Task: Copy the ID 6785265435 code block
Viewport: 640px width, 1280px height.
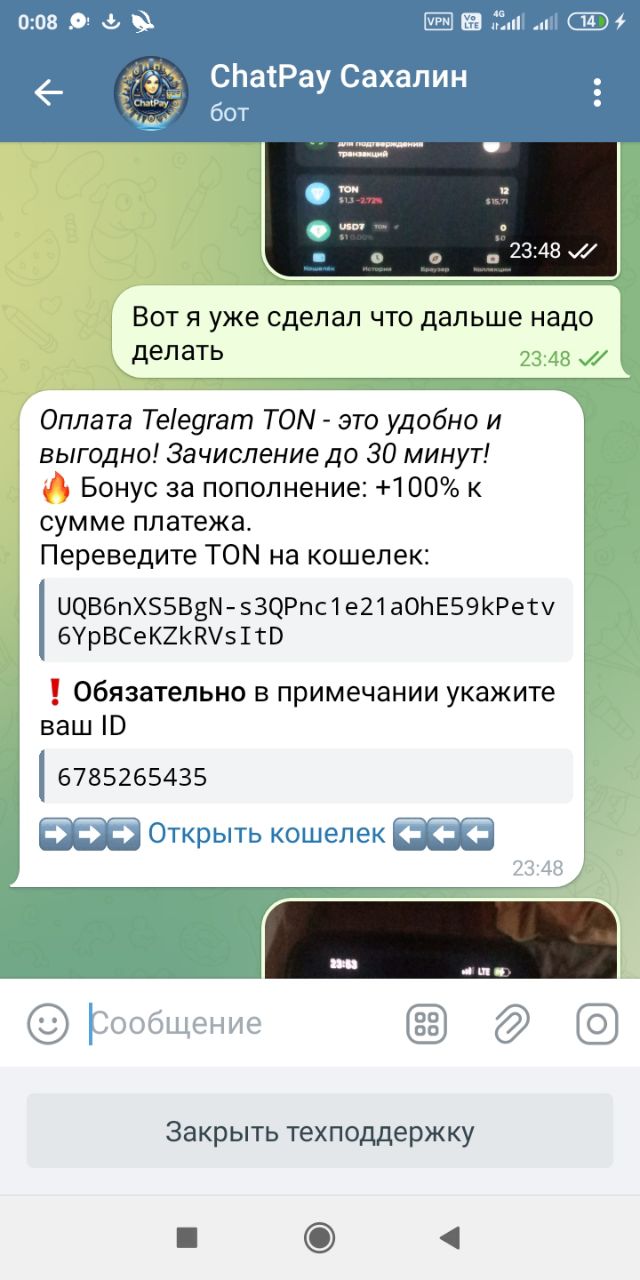Action: coord(306,776)
